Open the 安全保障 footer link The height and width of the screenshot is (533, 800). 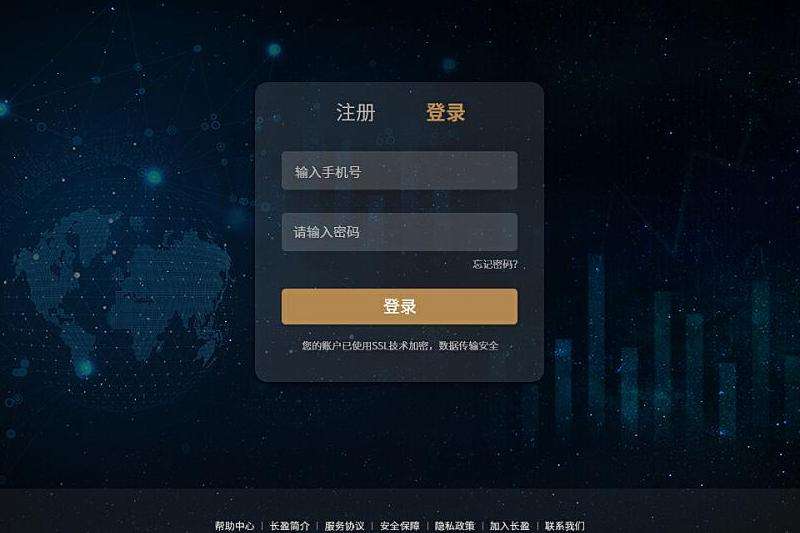[399, 526]
